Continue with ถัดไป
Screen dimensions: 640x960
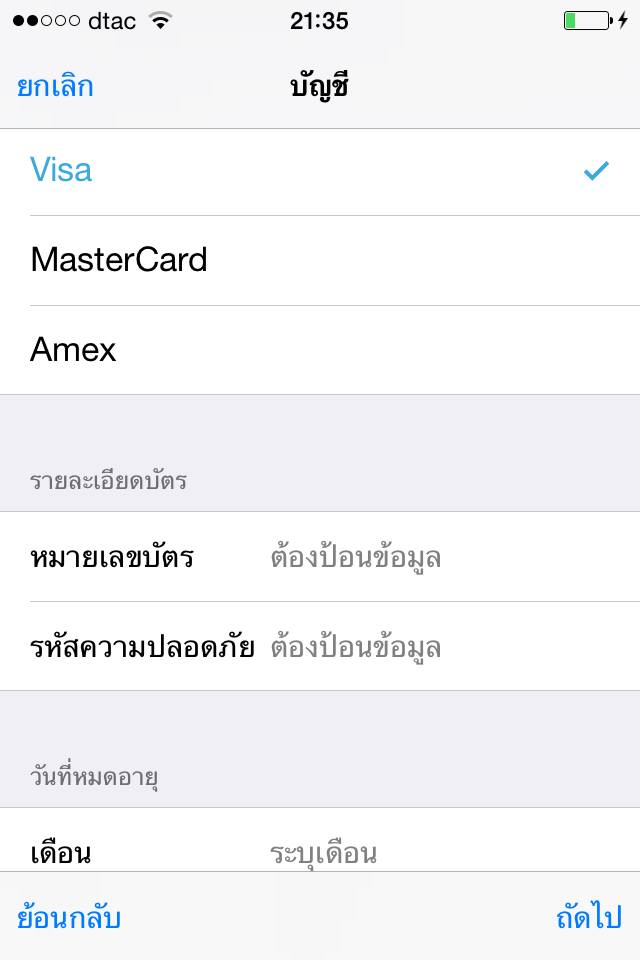pos(588,917)
